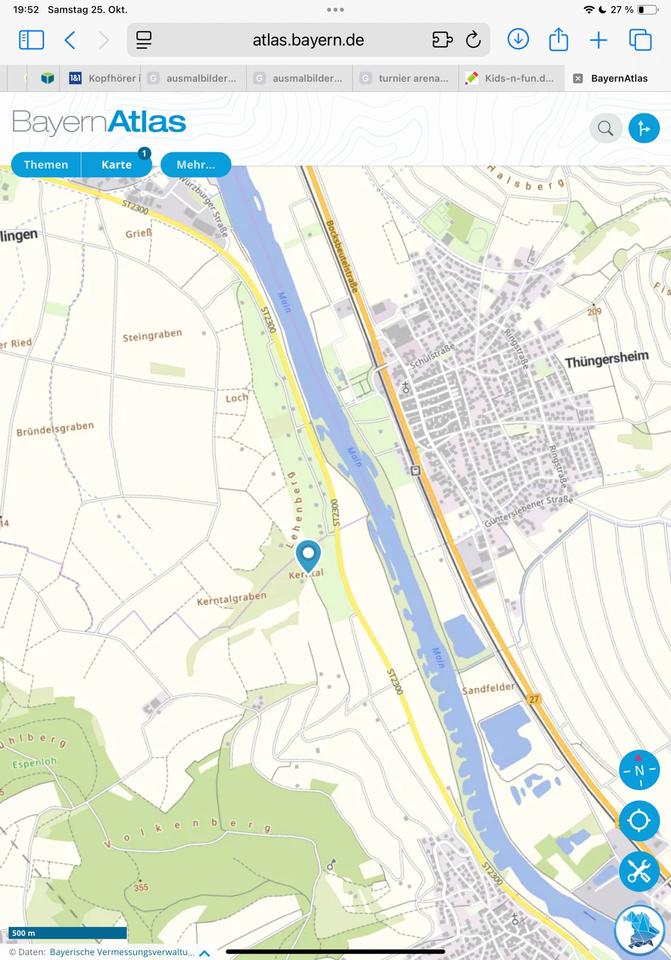
Task: Open the map search
Action: tap(605, 128)
